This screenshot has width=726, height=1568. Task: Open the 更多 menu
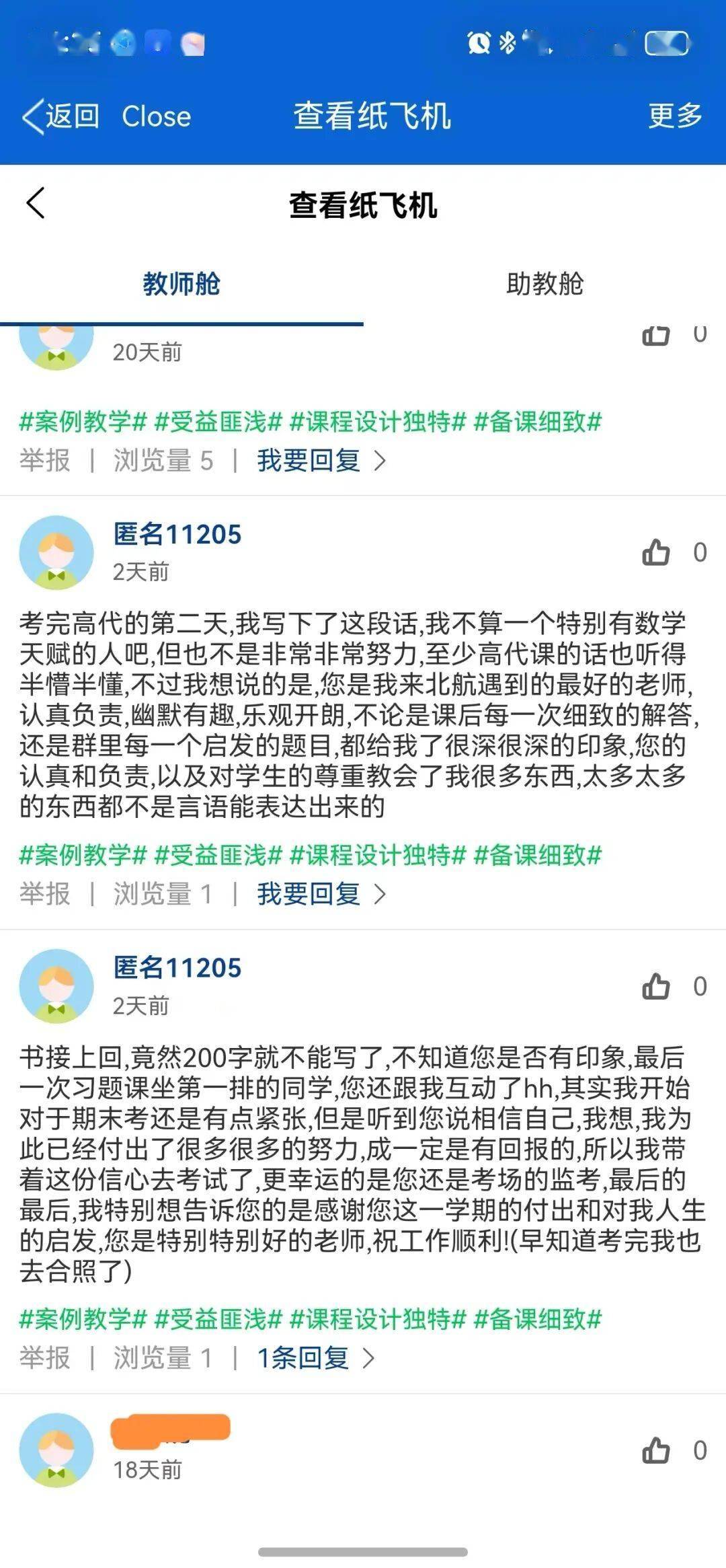(x=675, y=116)
